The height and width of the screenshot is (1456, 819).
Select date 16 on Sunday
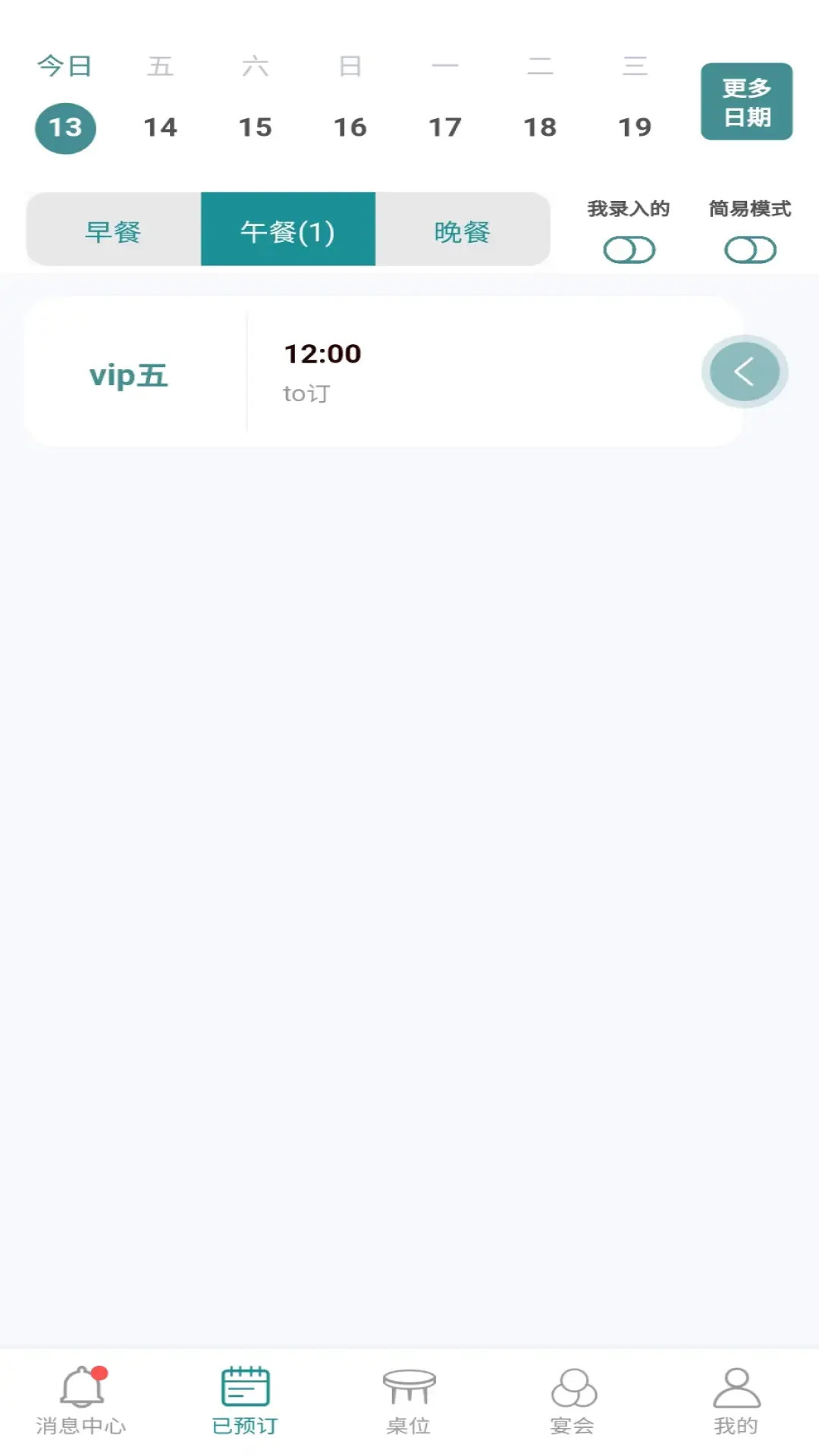pos(350,127)
